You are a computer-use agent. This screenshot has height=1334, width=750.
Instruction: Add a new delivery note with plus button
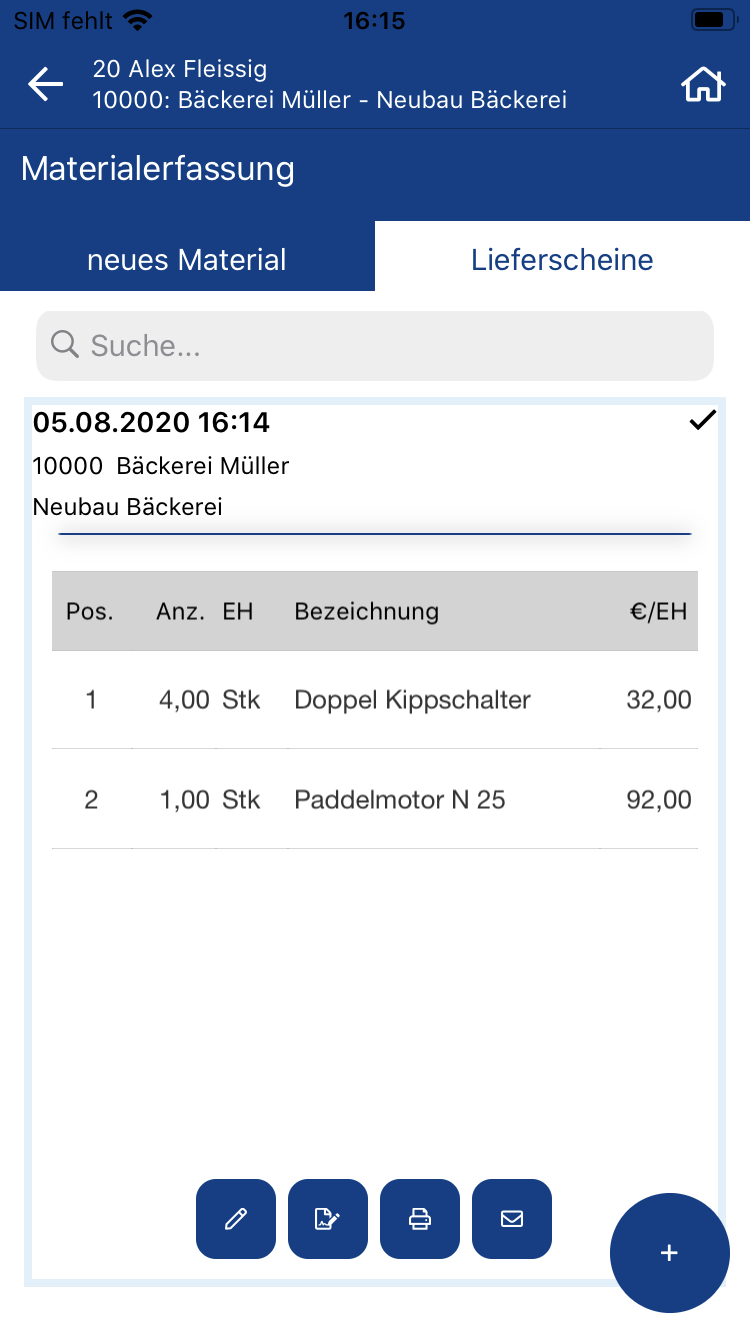[x=670, y=1253]
